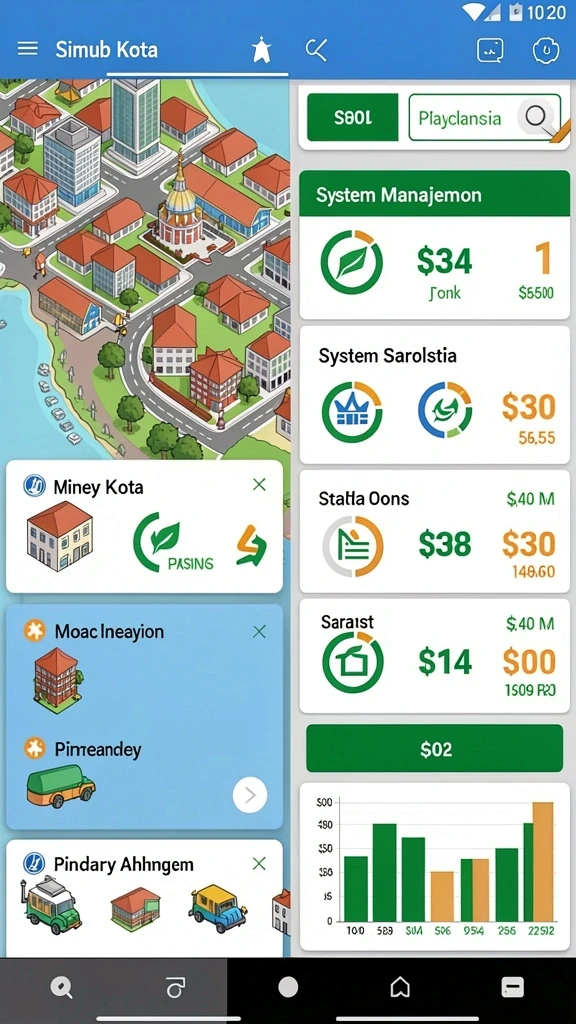Open the System Sarolstia card
576x1024 pixels.
click(x=434, y=394)
